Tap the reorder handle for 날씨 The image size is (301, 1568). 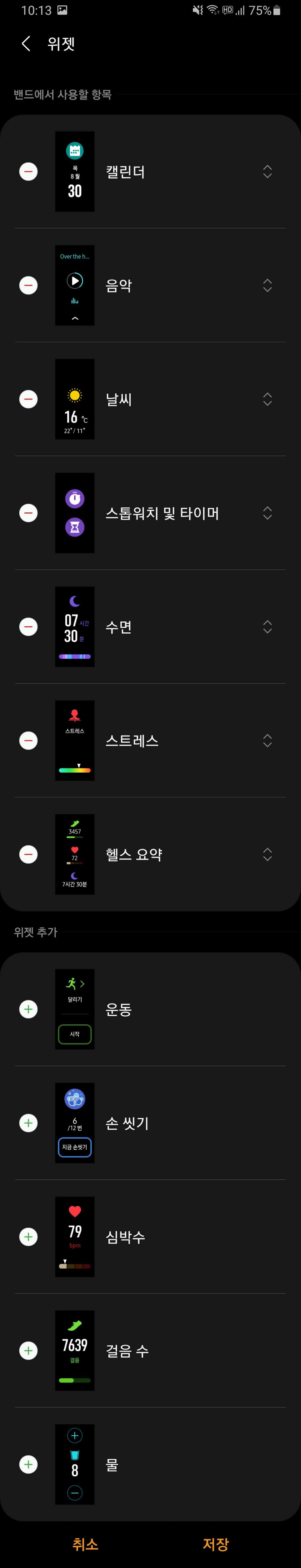click(268, 399)
